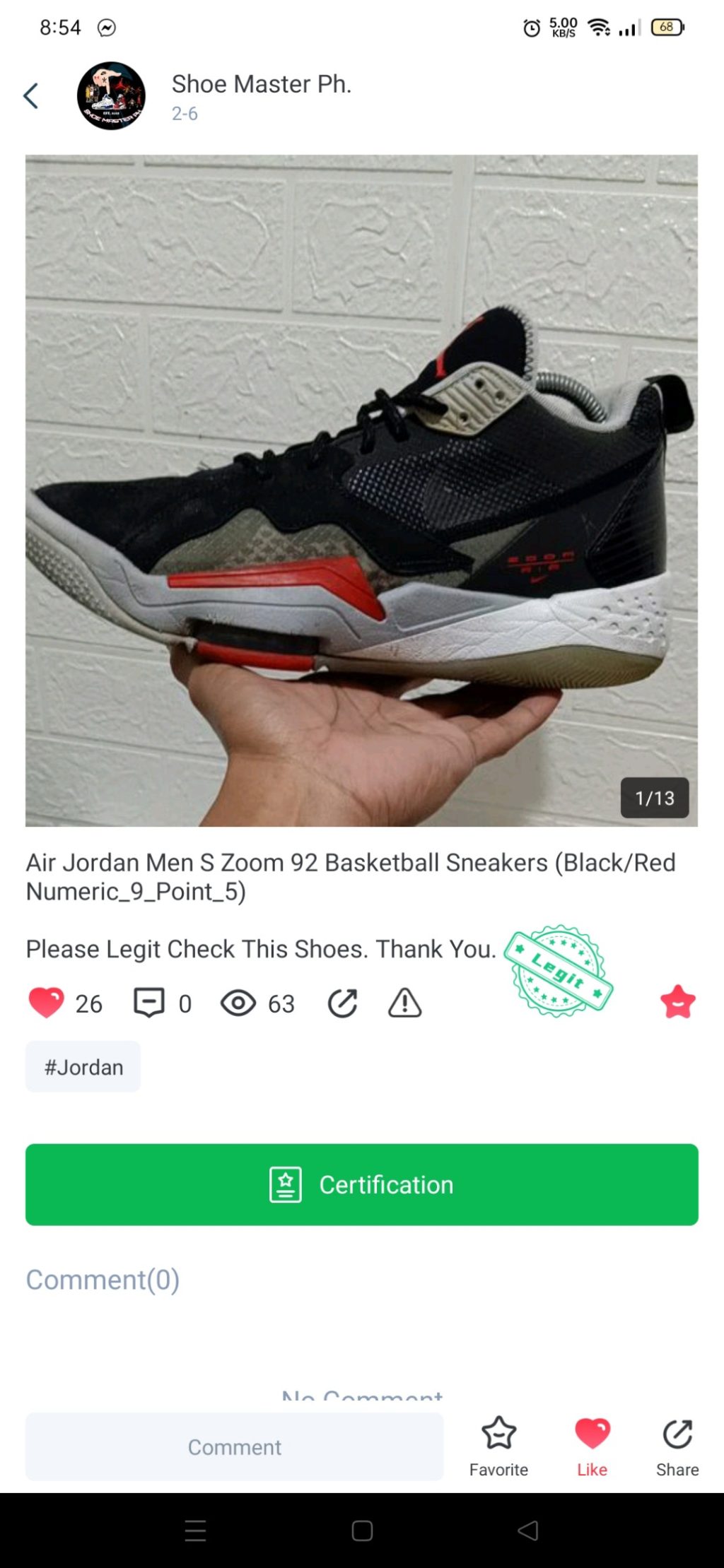724x1568 pixels.
Task: Tap the heart icon with 26 likes
Action: pyautogui.click(x=47, y=1003)
